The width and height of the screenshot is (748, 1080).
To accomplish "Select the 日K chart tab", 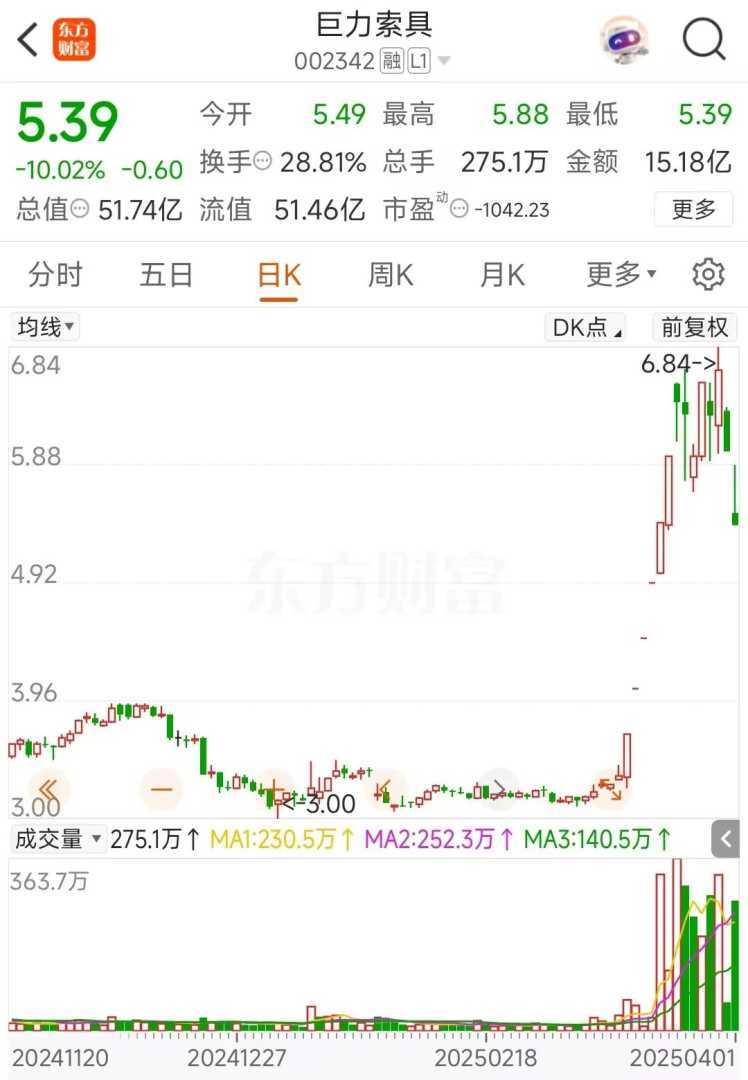I will click(x=279, y=274).
